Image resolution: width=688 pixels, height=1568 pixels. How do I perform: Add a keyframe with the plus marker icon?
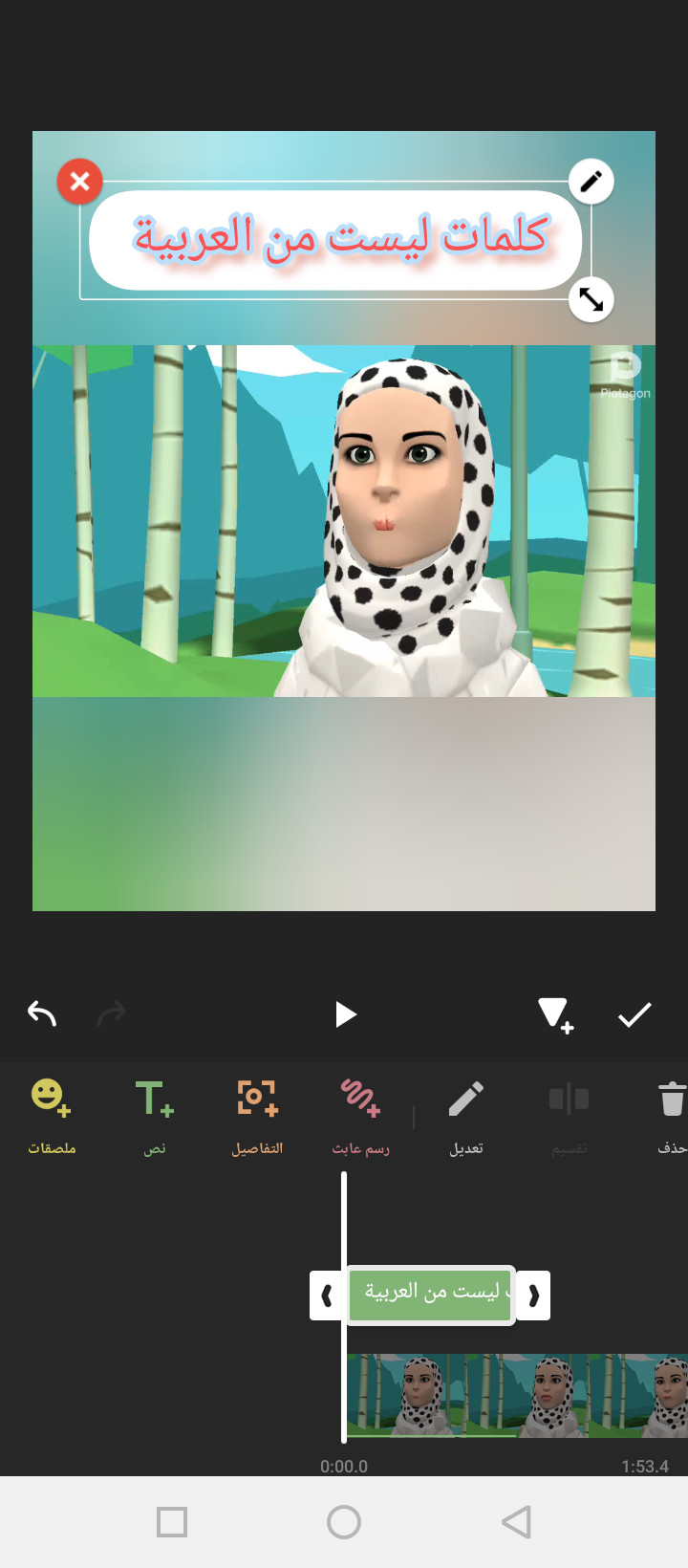554,1014
